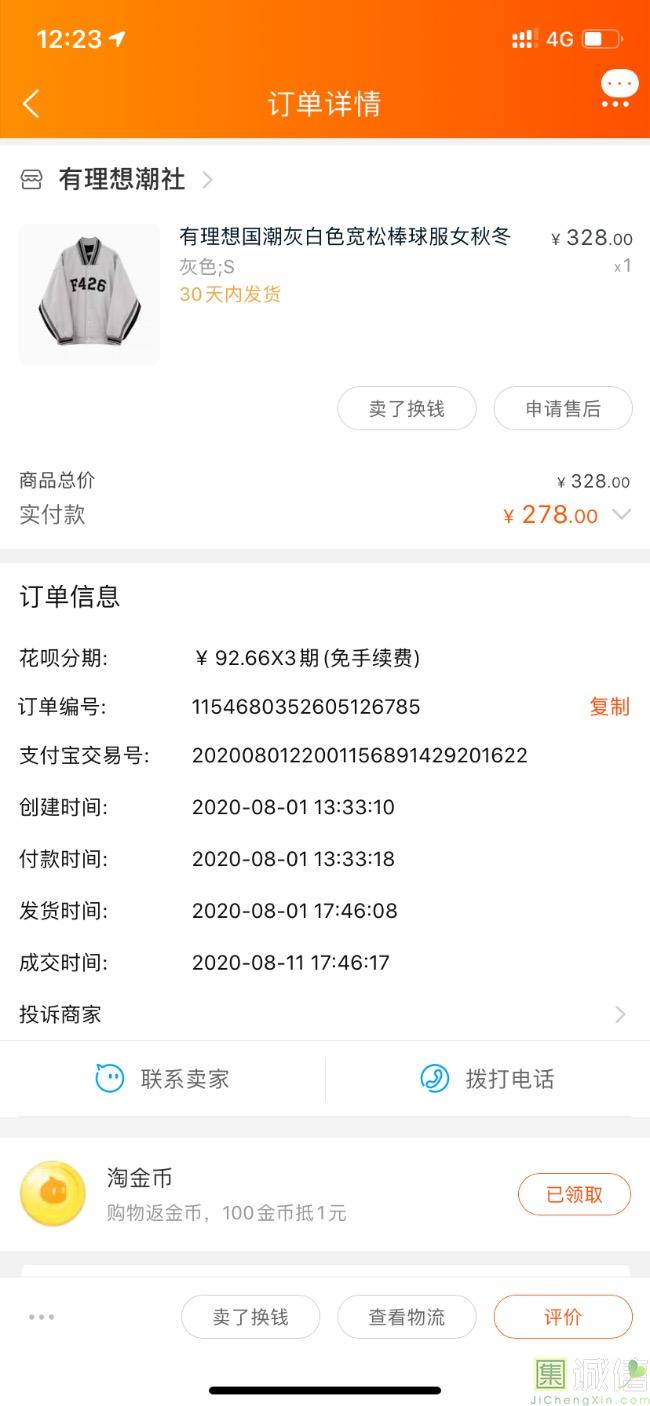The height and width of the screenshot is (1406, 650).
Task: Expand the 实付款 payment breakdown
Action: 621,515
